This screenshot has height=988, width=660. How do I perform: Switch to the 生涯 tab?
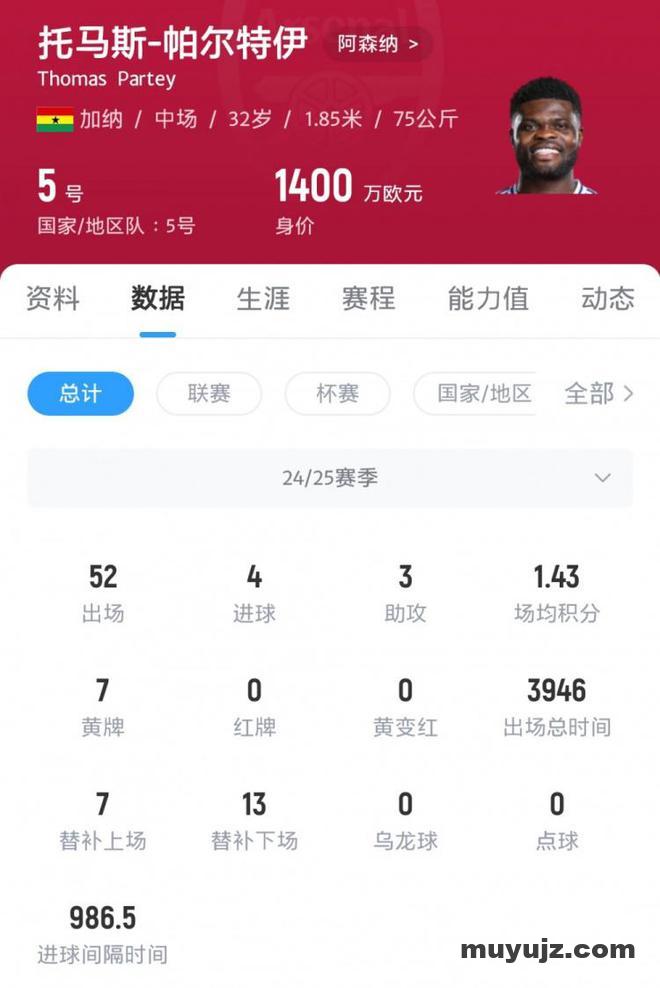click(x=263, y=298)
